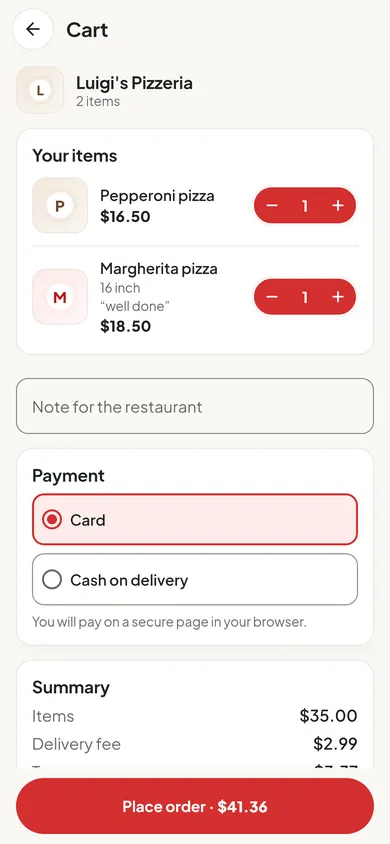Select Card as payment method
The image size is (390, 844).
point(195,520)
